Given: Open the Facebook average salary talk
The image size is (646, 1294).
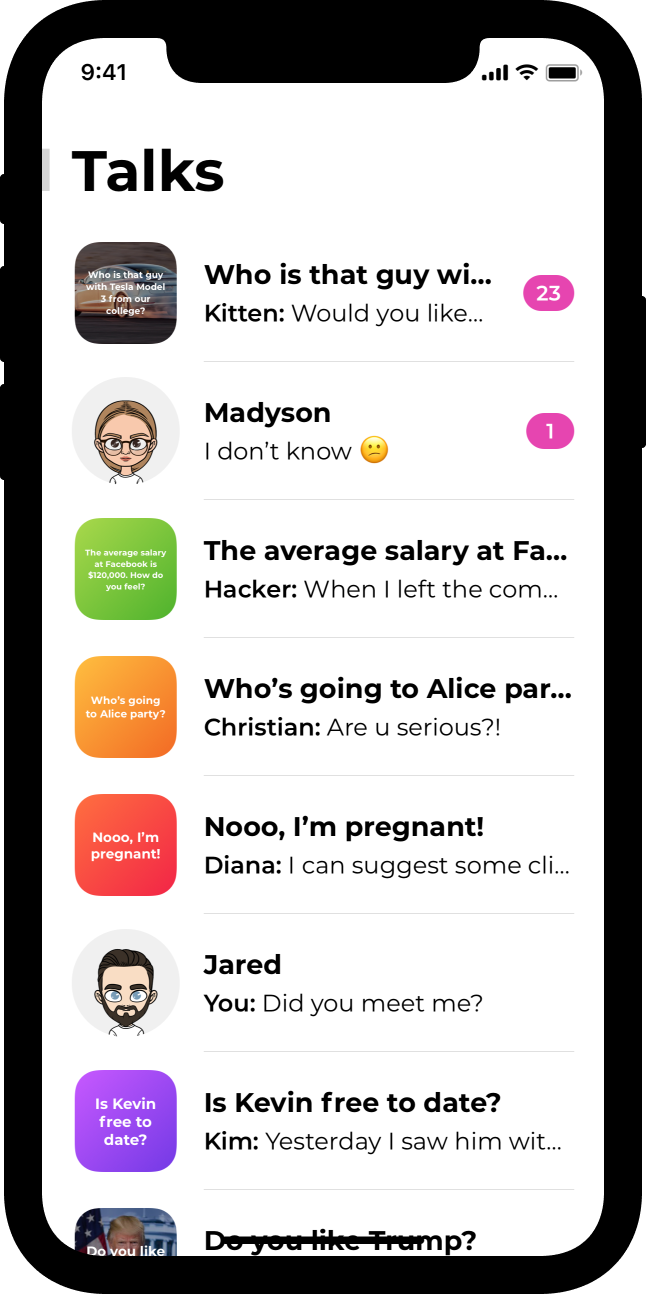Looking at the screenshot, I should click(x=385, y=569).
